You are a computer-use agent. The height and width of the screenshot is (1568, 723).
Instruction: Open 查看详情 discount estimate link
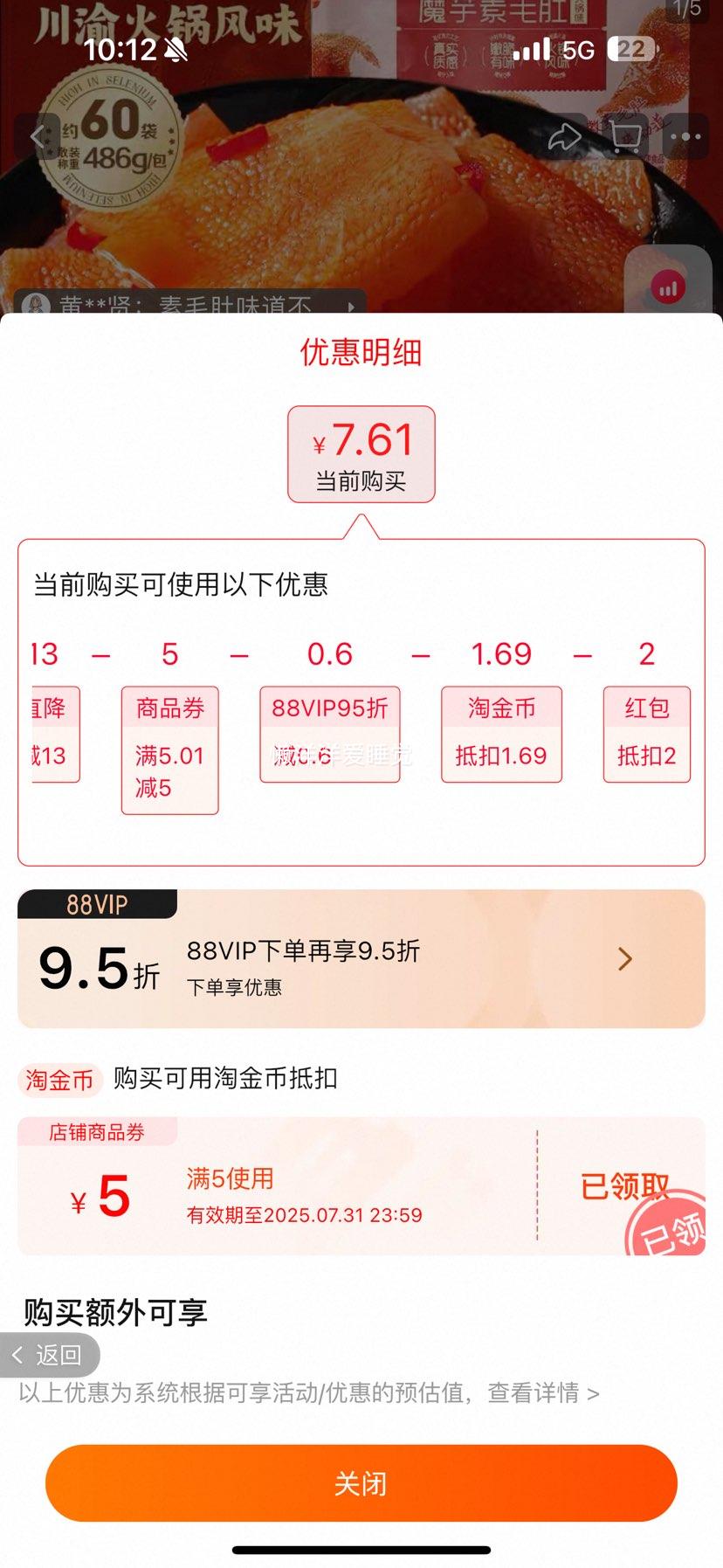[x=542, y=1392]
